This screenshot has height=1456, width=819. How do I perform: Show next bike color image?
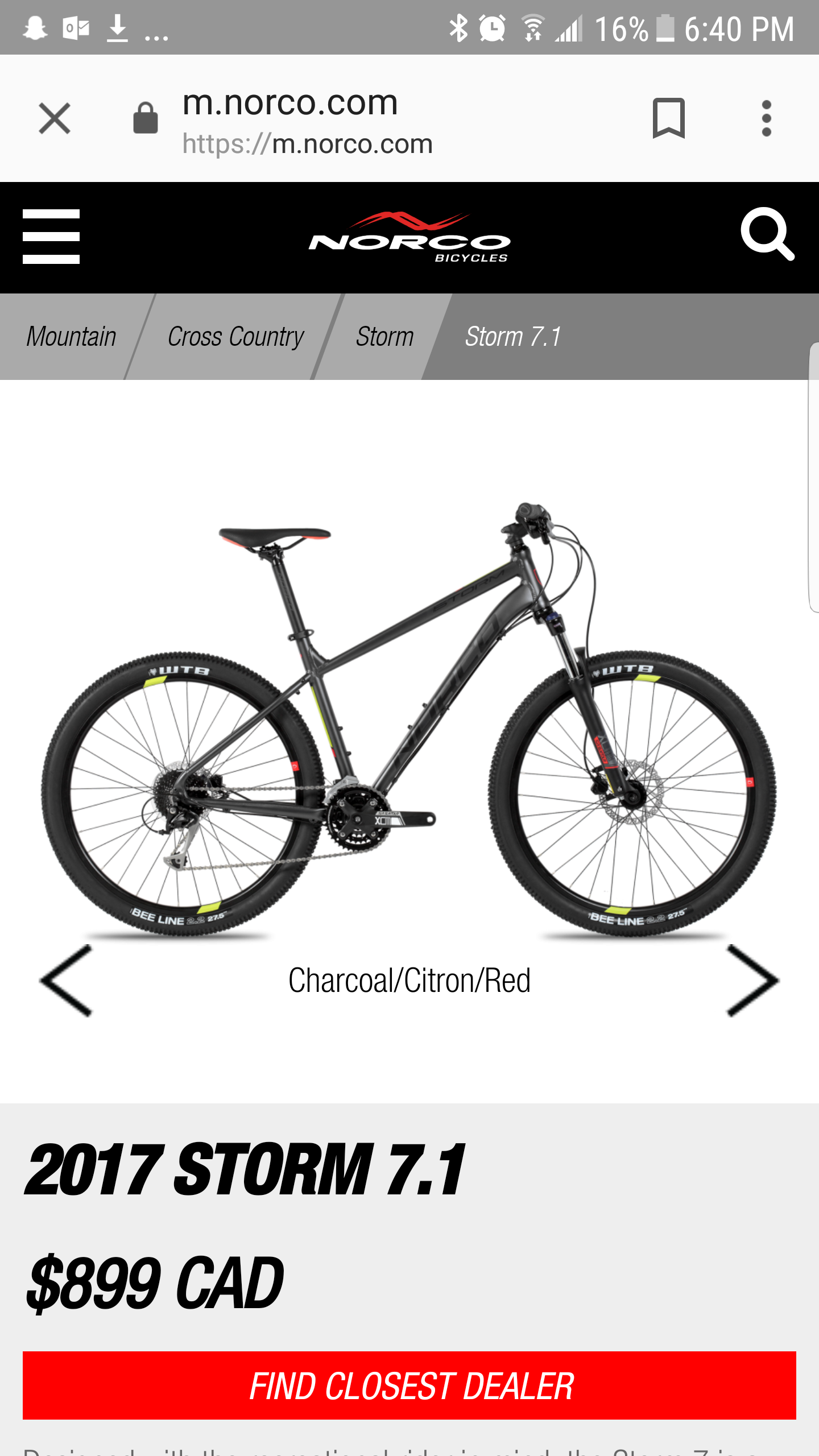[x=753, y=981]
